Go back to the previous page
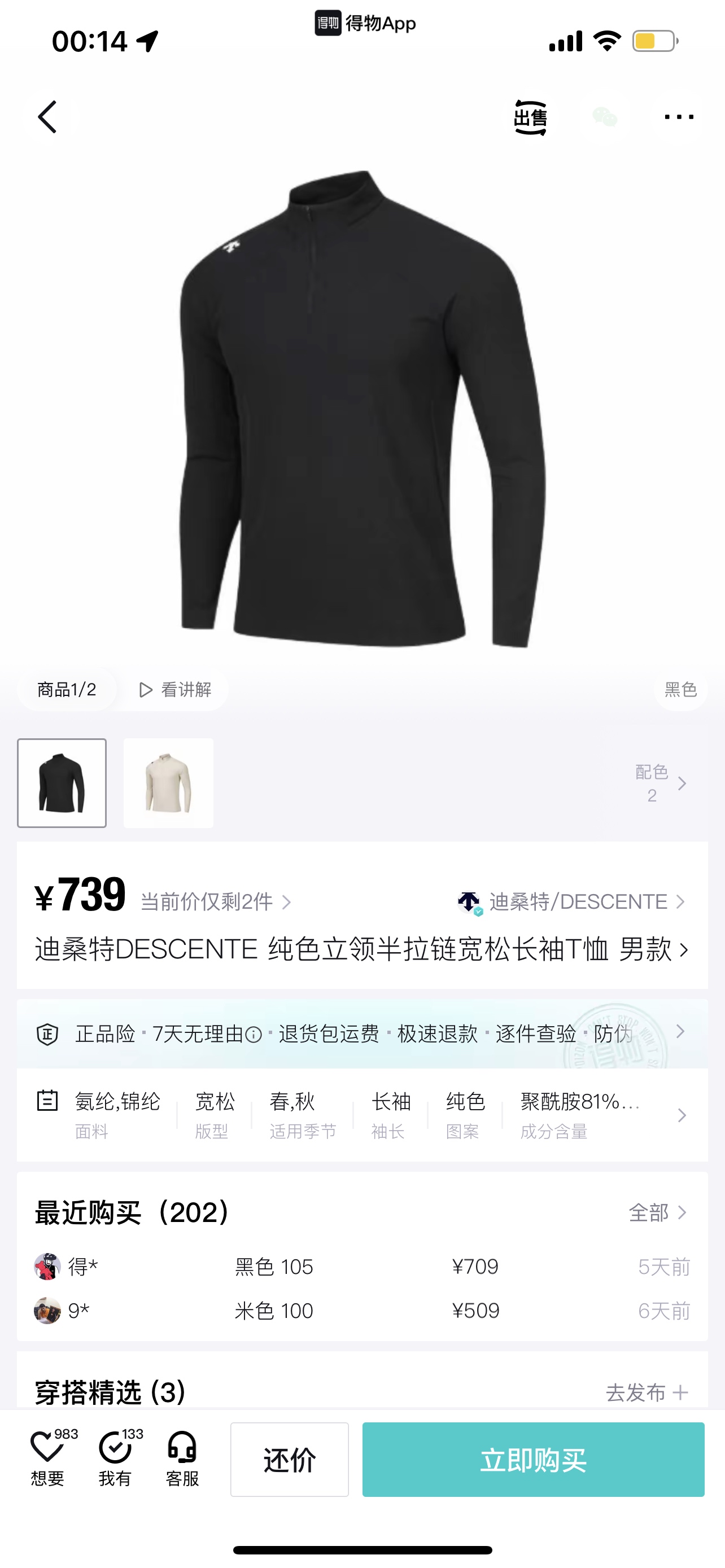The width and height of the screenshot is (725, 1568). 47,117
